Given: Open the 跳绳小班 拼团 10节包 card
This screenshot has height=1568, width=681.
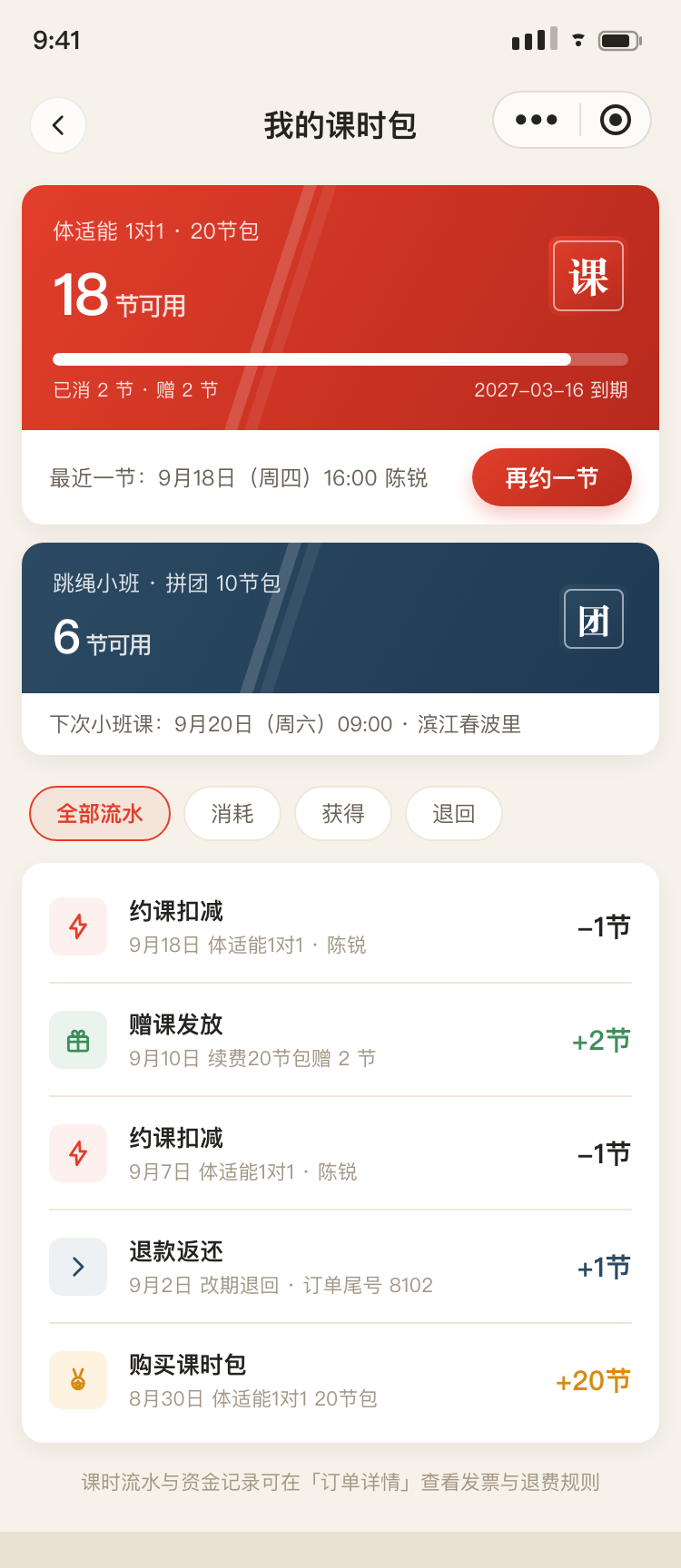Looking at the screenshot, I should [340, 618].
